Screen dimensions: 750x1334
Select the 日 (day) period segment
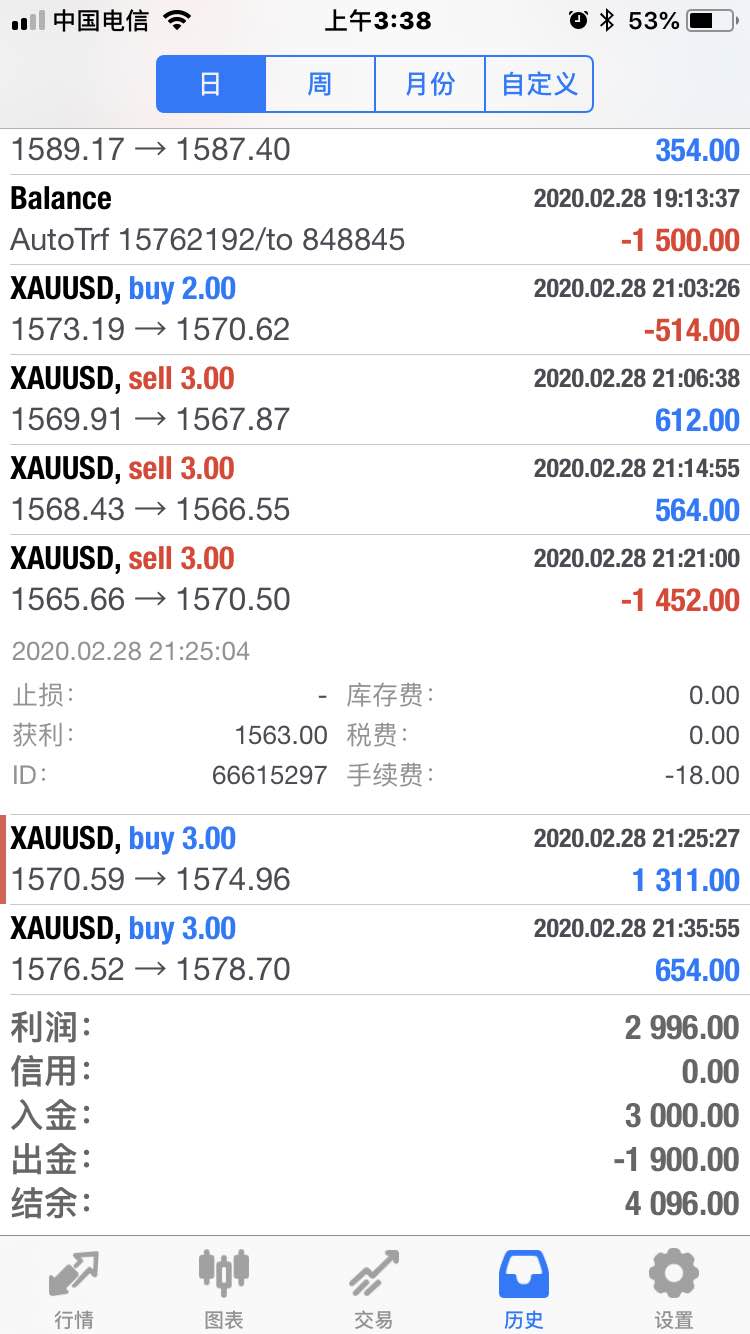tap(211, 84)
